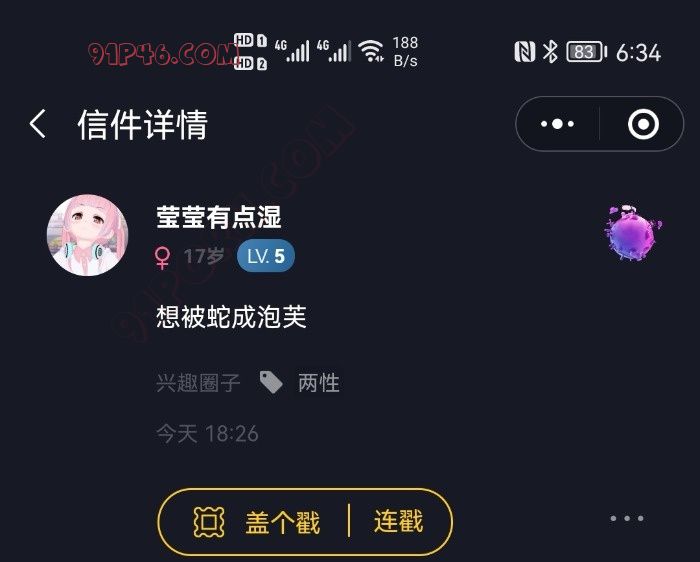The image size is (700, 562).
Task: Close the mini program with circle button
Action: 642,125
